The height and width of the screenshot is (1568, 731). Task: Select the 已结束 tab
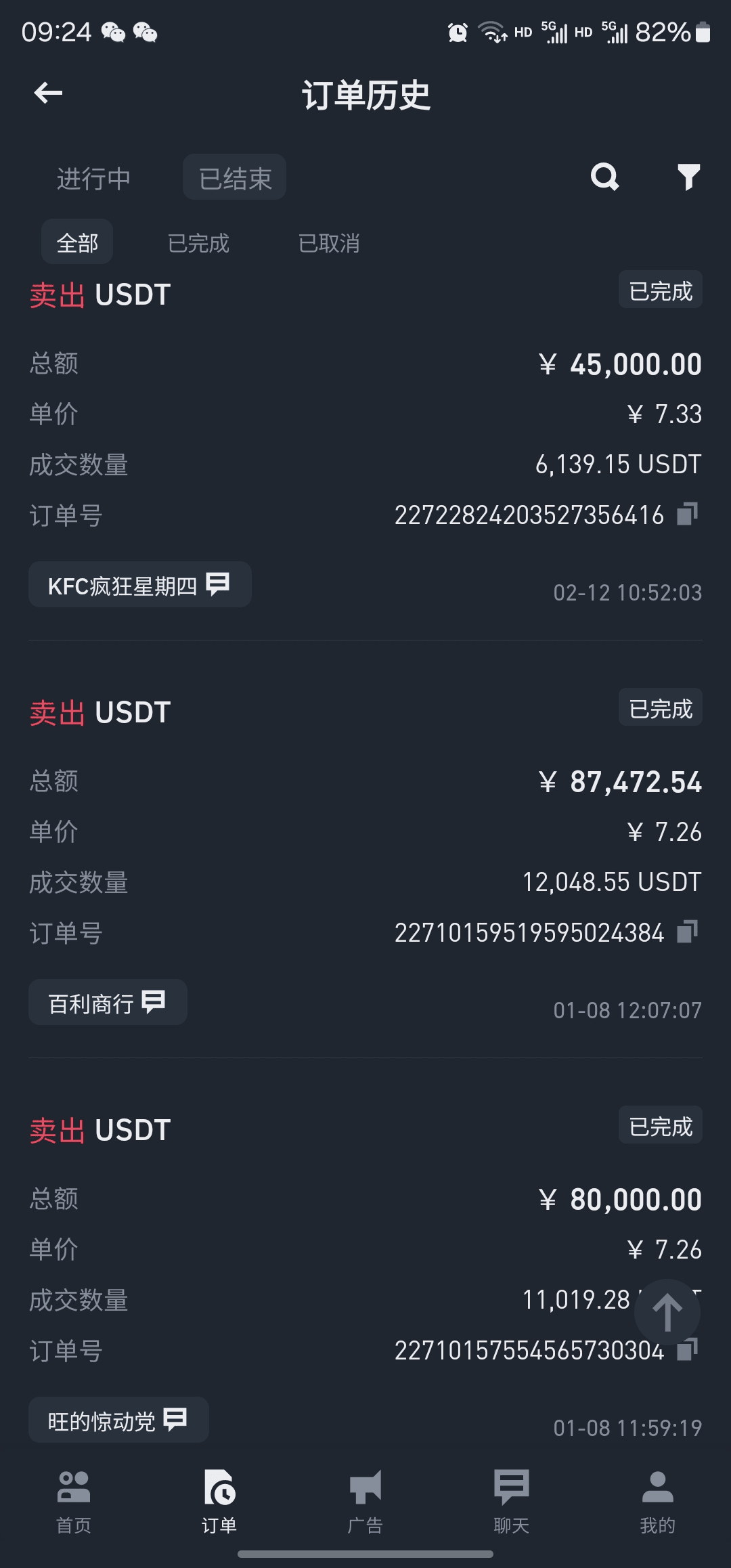(x=234, y=177)
